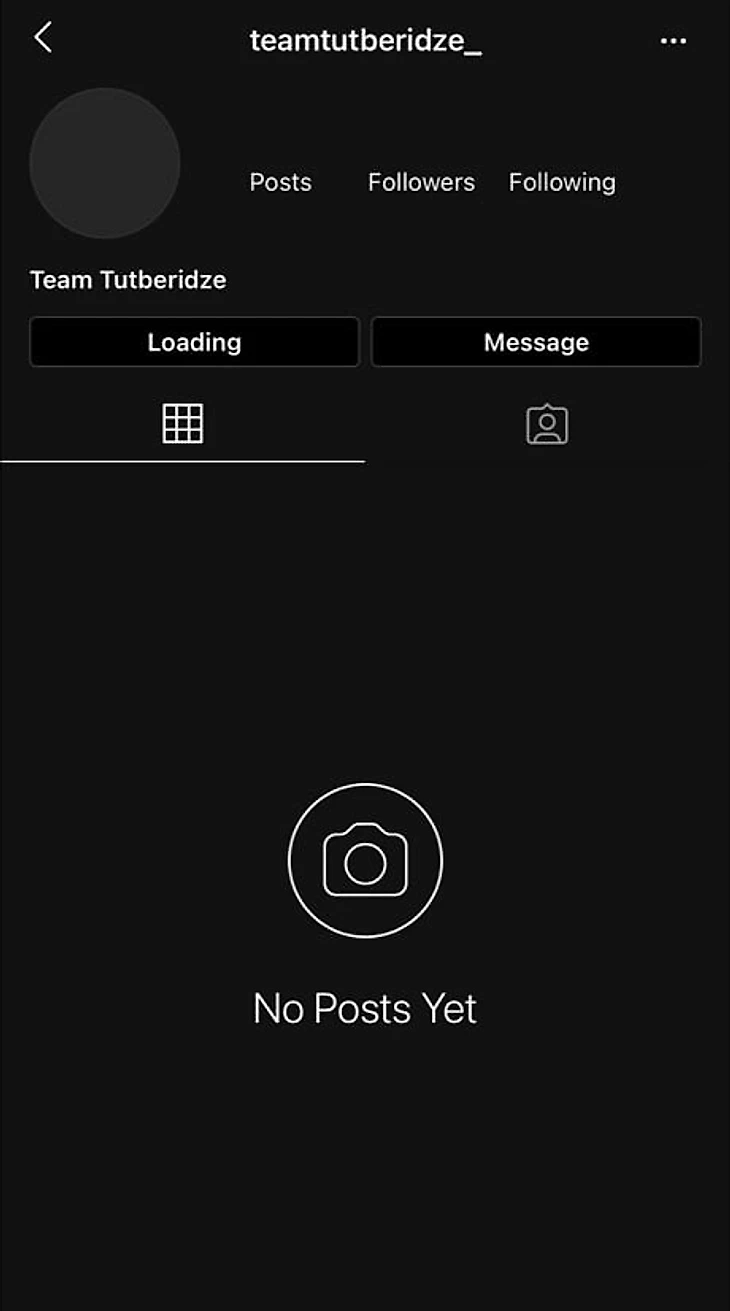Open the empty profile picture
This screenshot has height=1311, width=730.
[x=105, y=163]
